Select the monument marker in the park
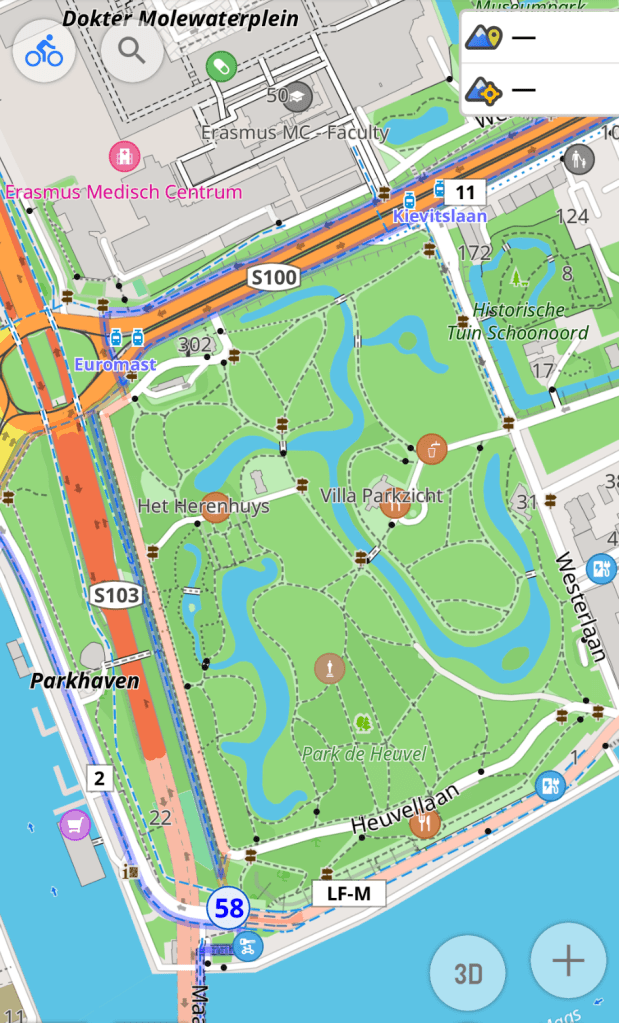Image resolution: width=619 pixels, height=1023 pixels. coord(329,667)
